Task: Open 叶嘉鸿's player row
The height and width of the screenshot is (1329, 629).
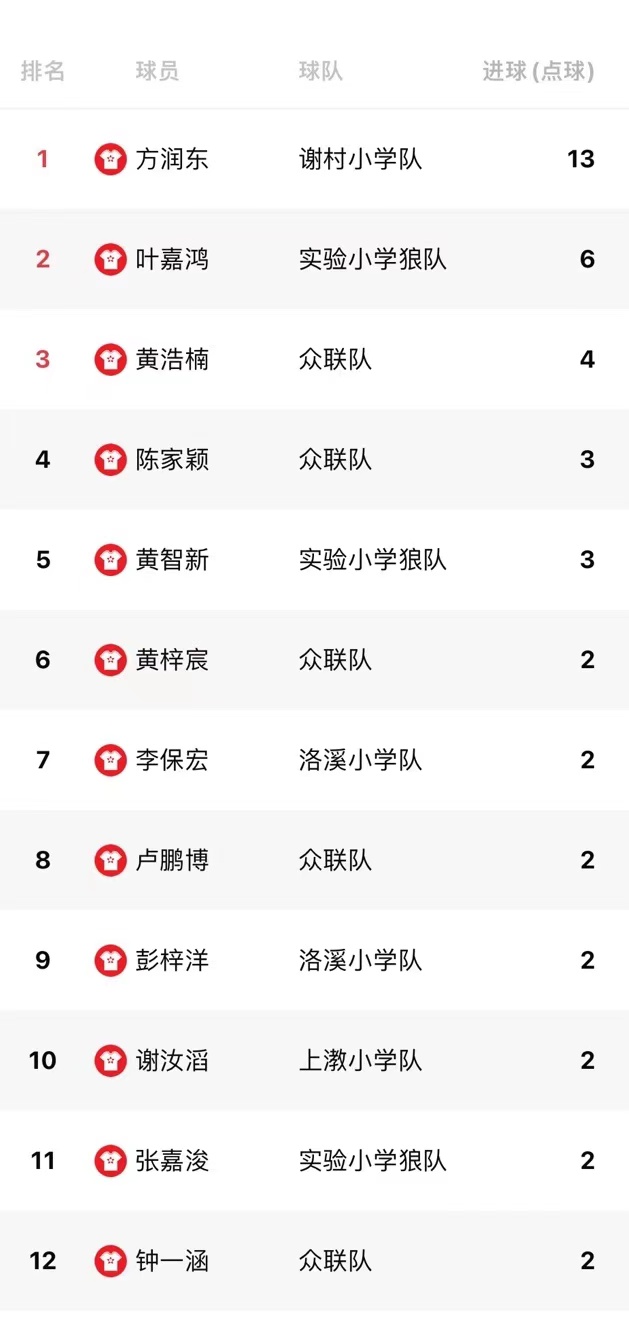Action: (x=314, y=259)
